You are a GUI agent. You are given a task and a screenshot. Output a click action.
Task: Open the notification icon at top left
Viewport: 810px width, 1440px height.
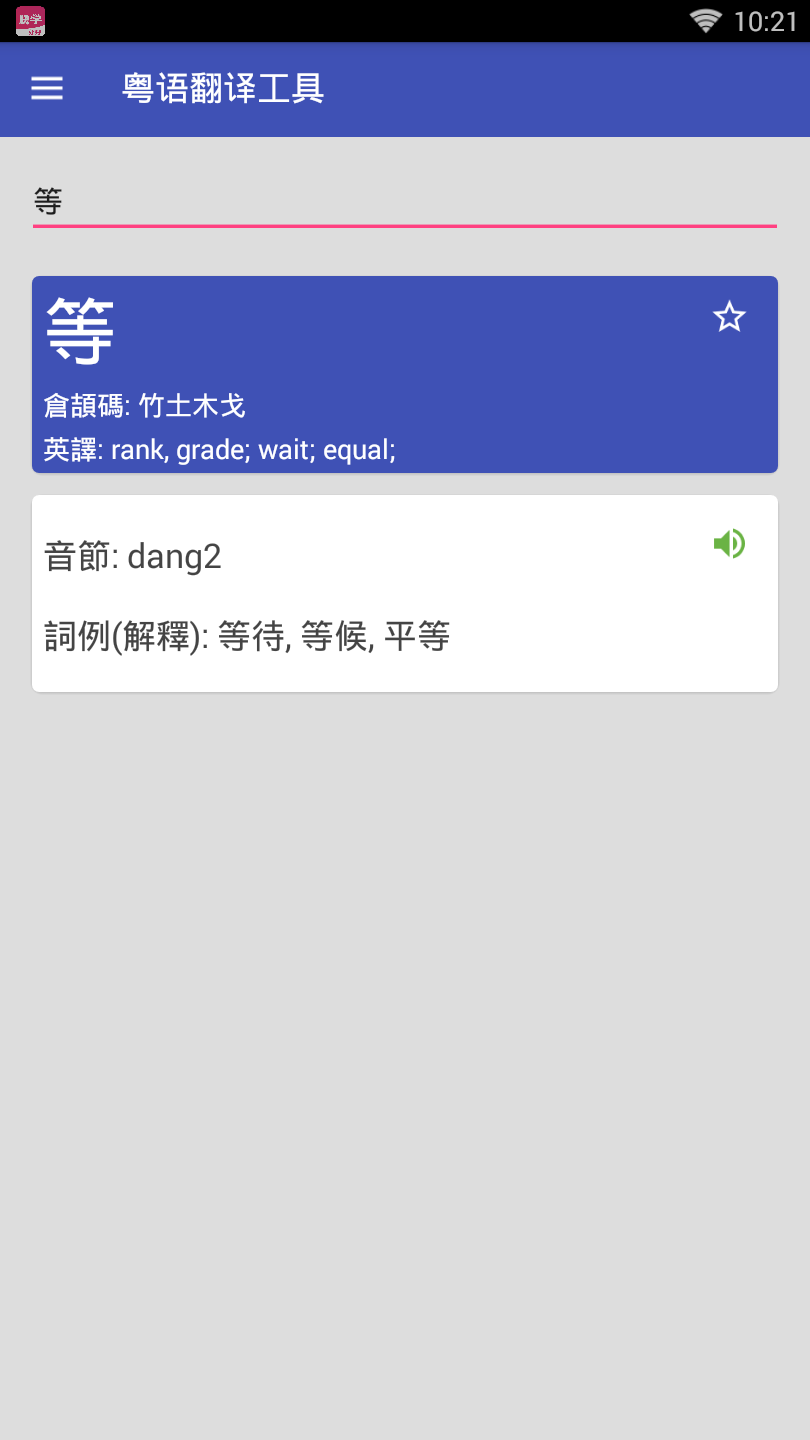[30, 20]
